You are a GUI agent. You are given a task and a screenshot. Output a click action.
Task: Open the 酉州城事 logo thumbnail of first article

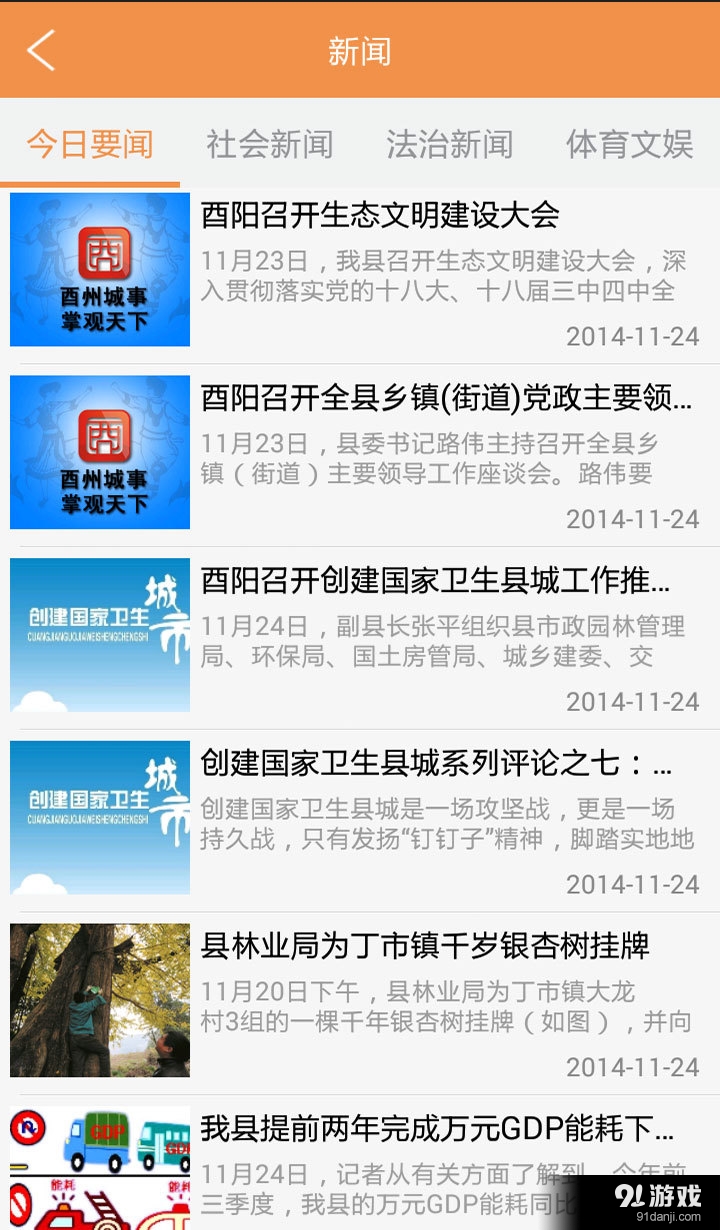point(98,270)
